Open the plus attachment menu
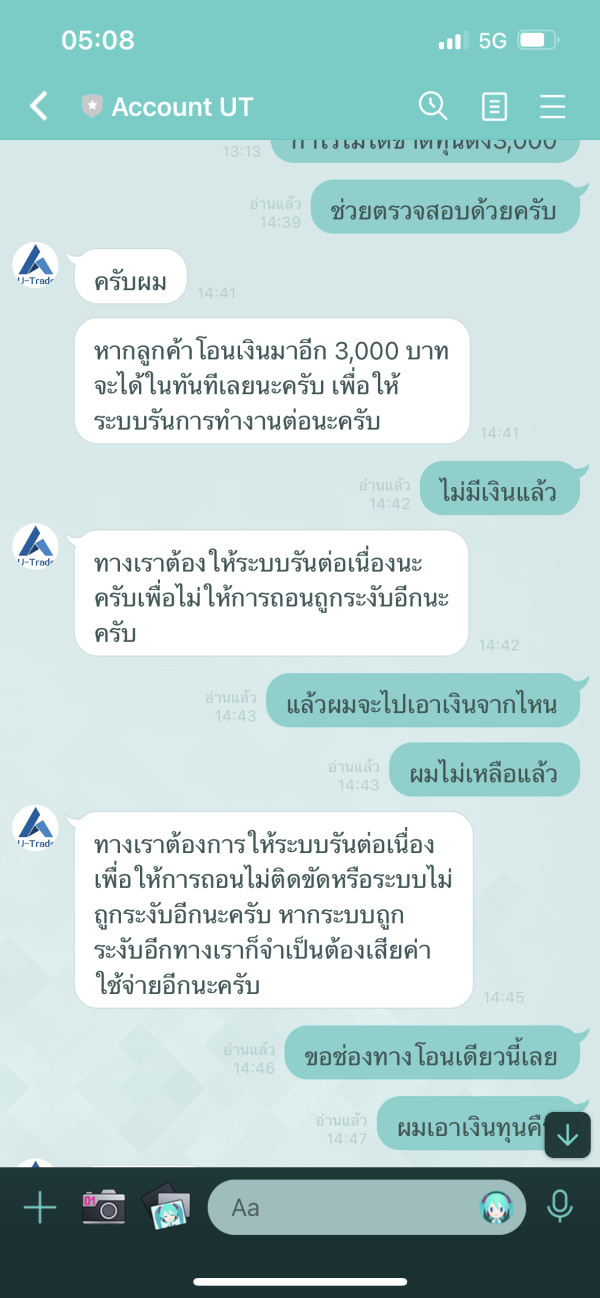Viewport: 600px width, 1298px height. pyautogui.click(x=40, y=1208)
